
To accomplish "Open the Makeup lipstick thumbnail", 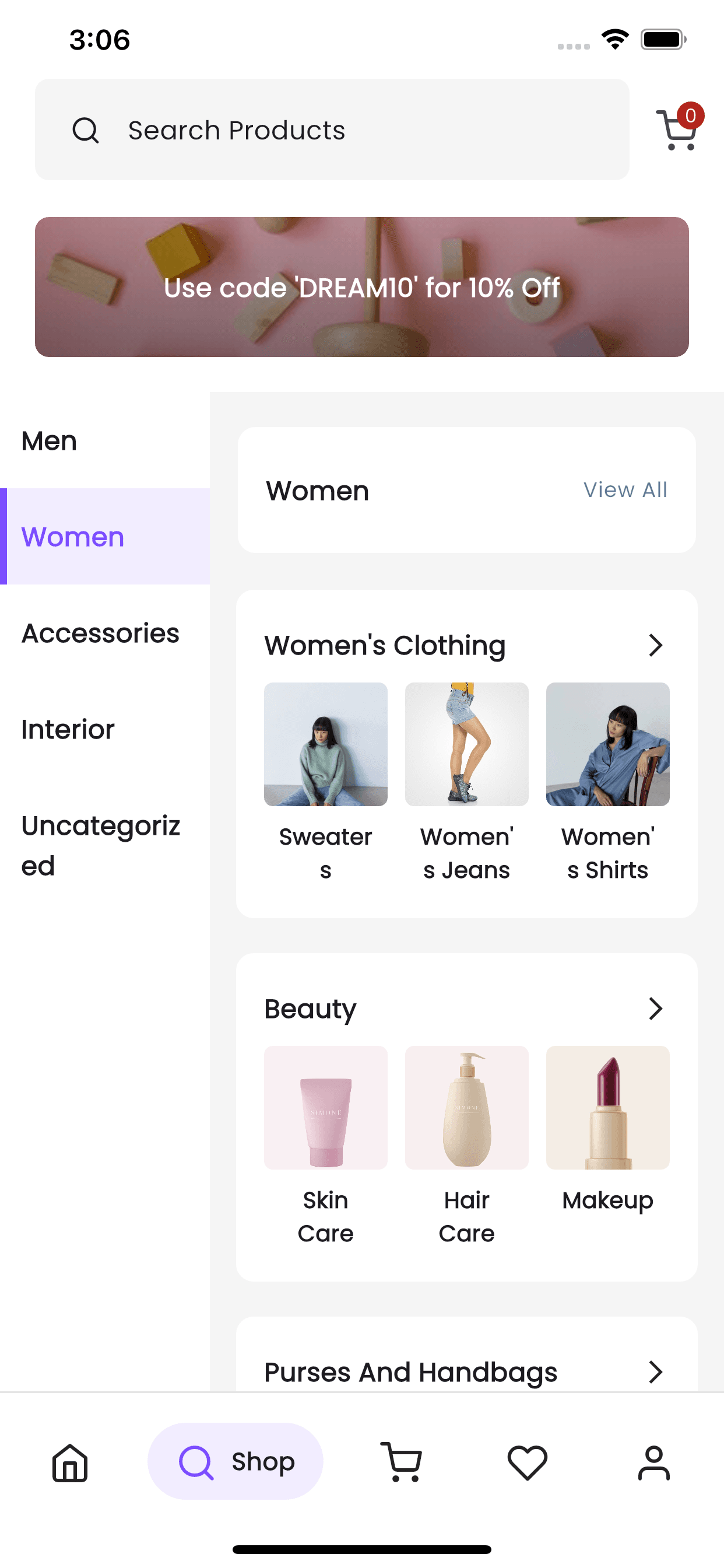I will point(608,1108).
